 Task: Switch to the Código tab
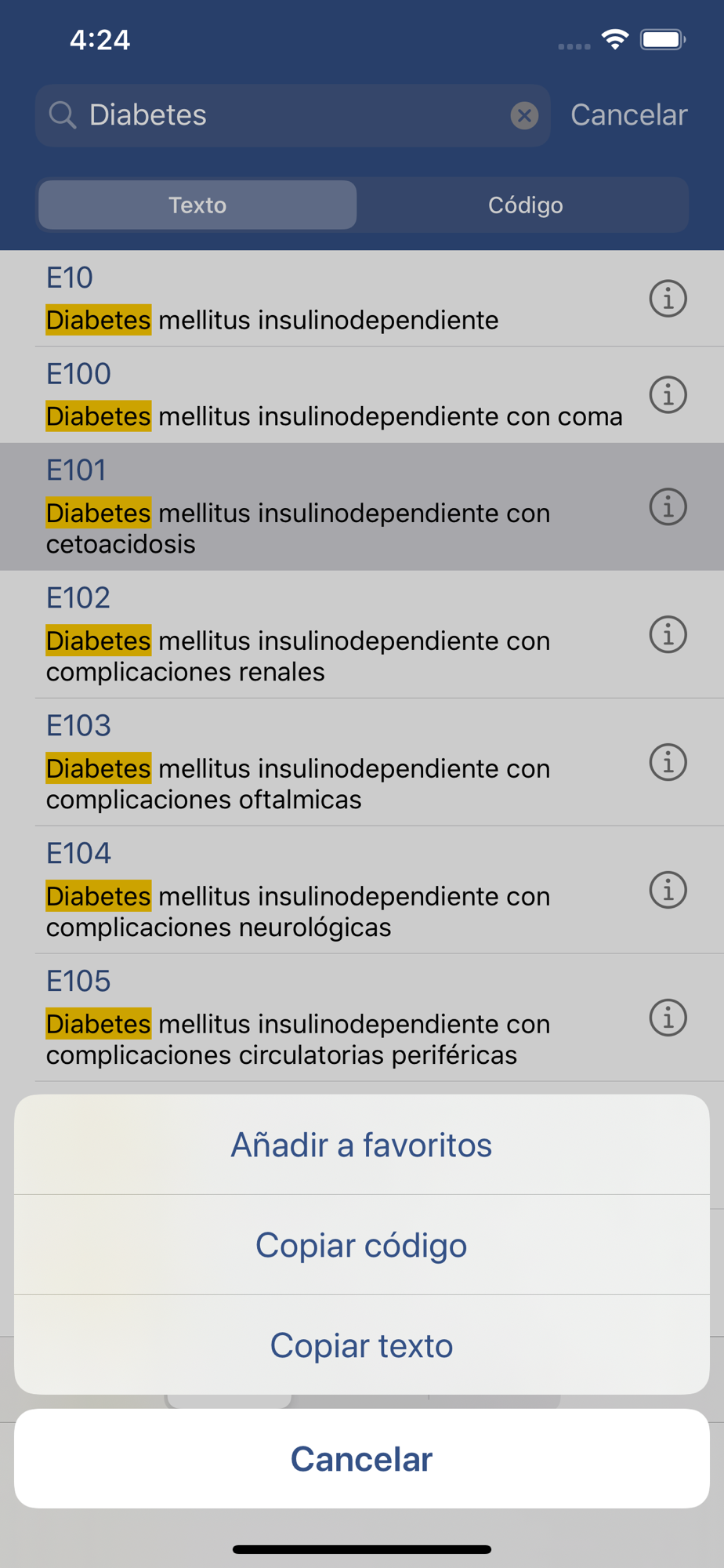525,205
